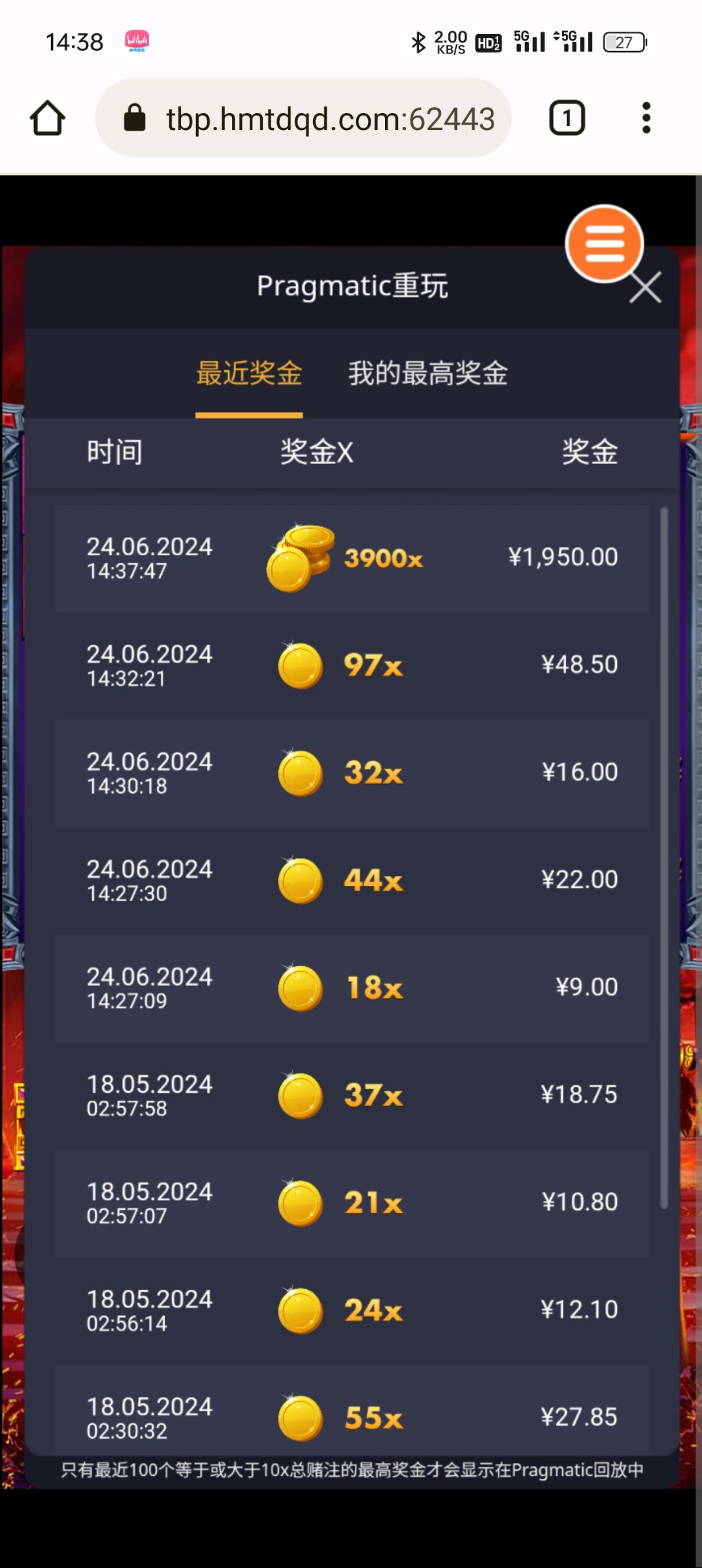702x1568 pixels.
Task: Replay the 3900x win of ¥1,950.00
Action: 352,558
